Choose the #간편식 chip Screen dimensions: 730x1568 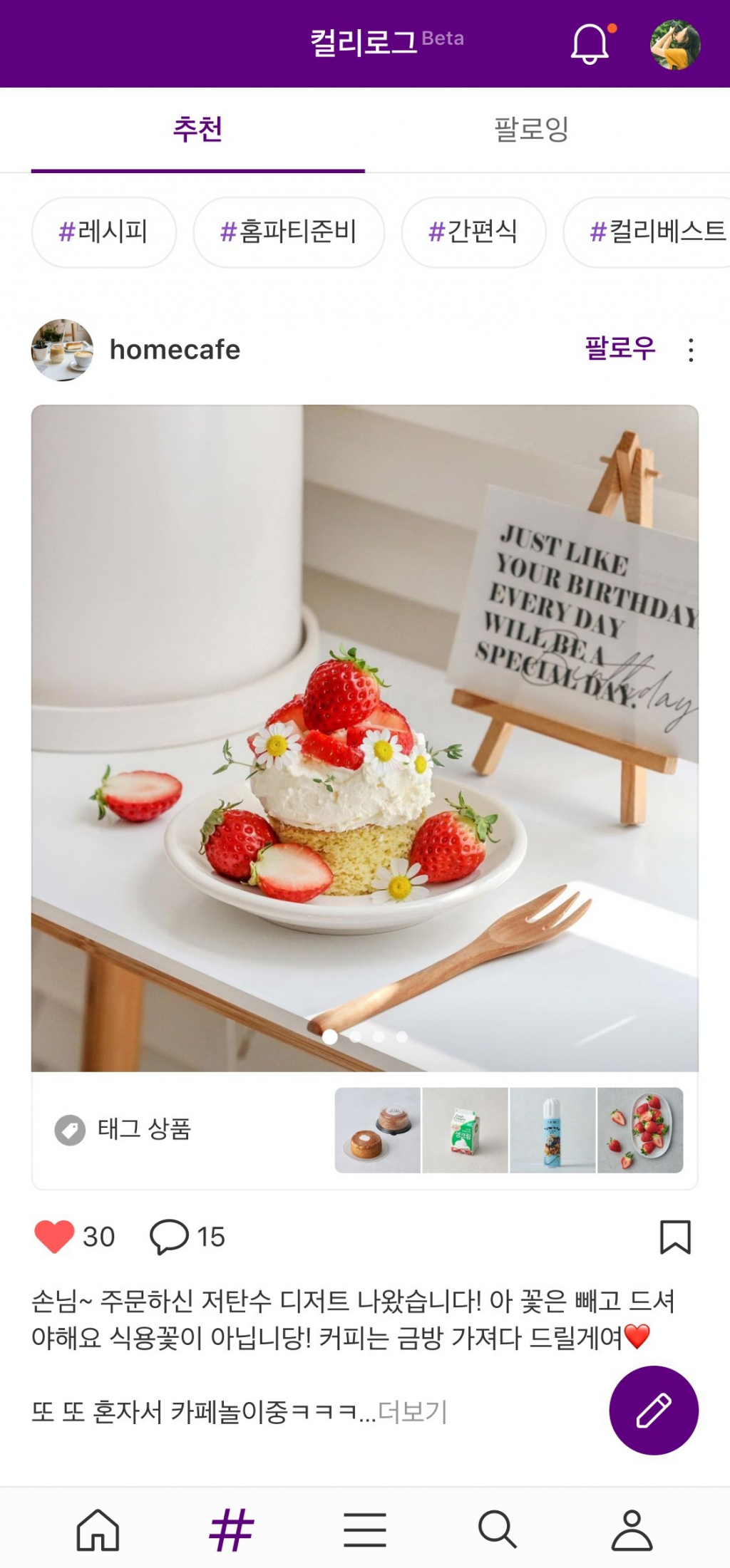(473, 232)
